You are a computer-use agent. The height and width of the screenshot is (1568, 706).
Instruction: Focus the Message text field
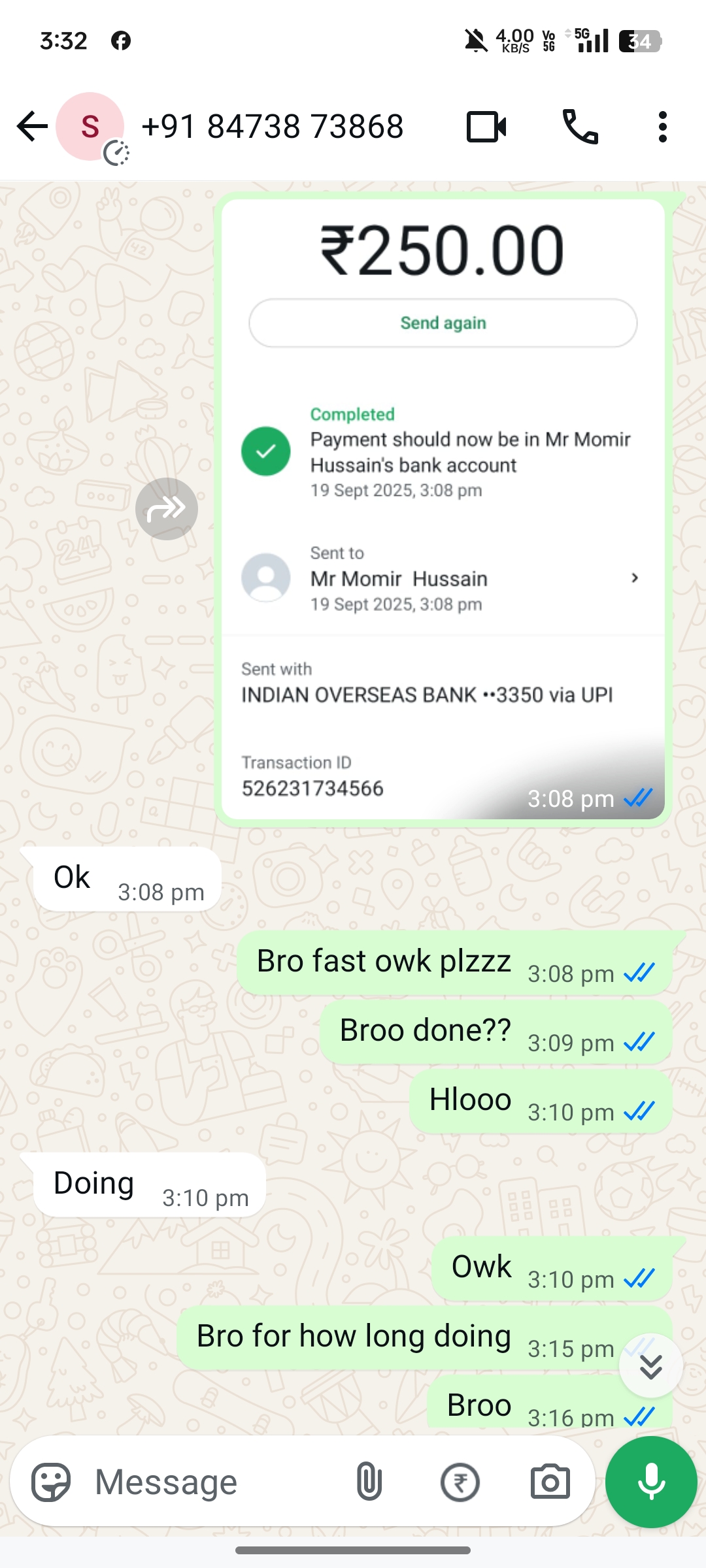point(209,1482)
